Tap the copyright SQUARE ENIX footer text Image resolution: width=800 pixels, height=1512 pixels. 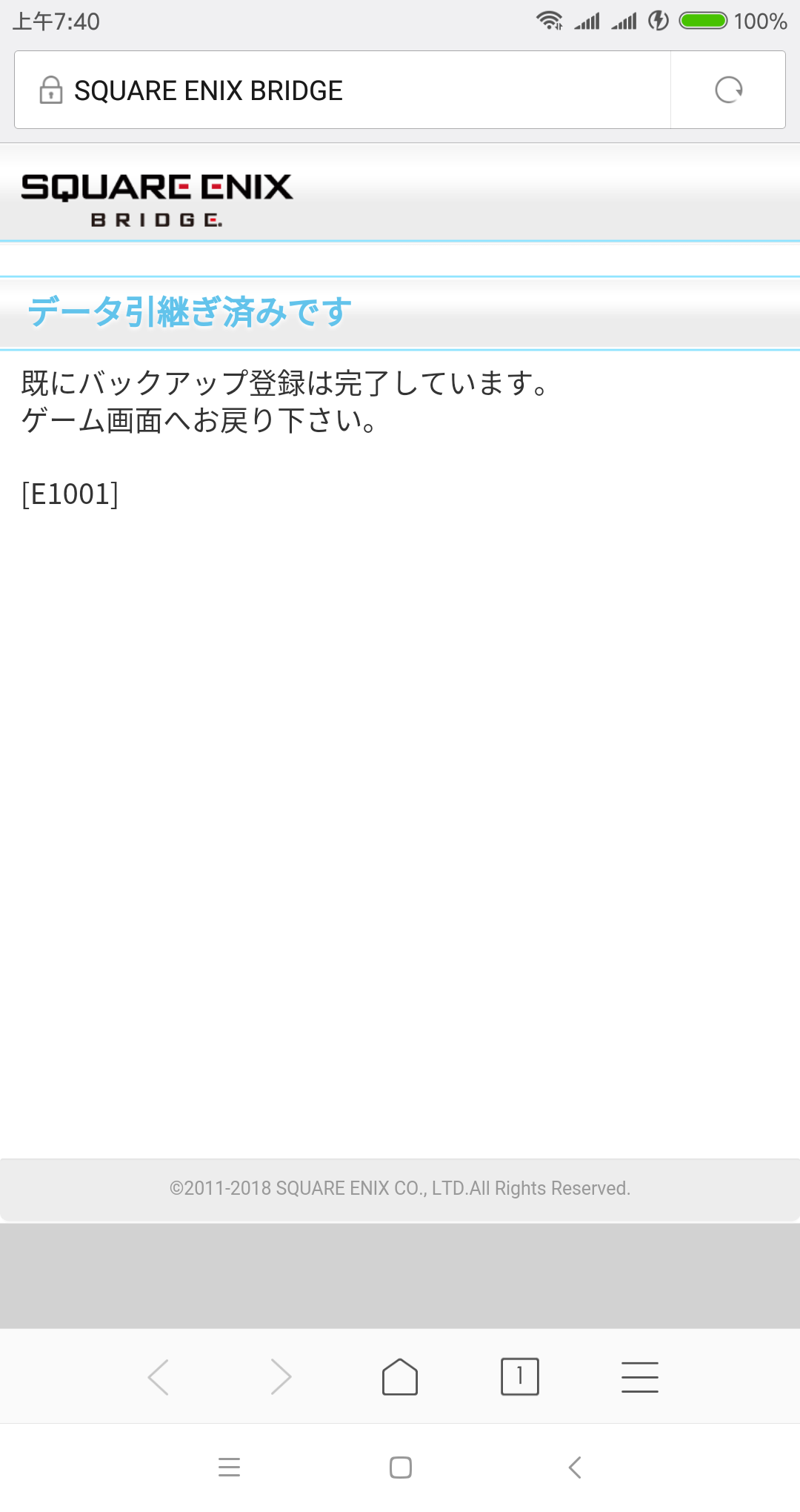[x=400, y=1189]
